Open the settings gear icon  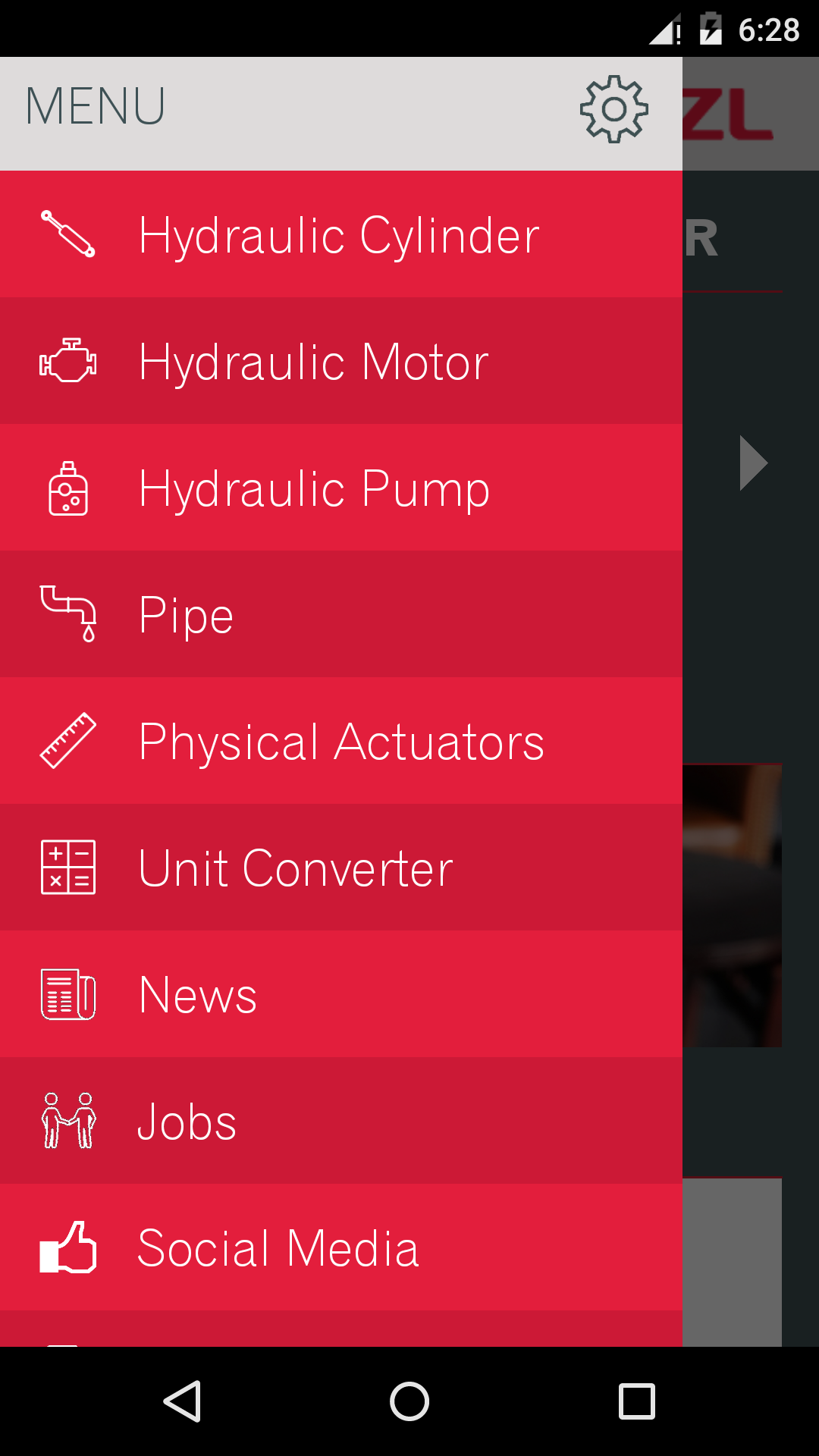pyautogui.click(x=613, y=110)
